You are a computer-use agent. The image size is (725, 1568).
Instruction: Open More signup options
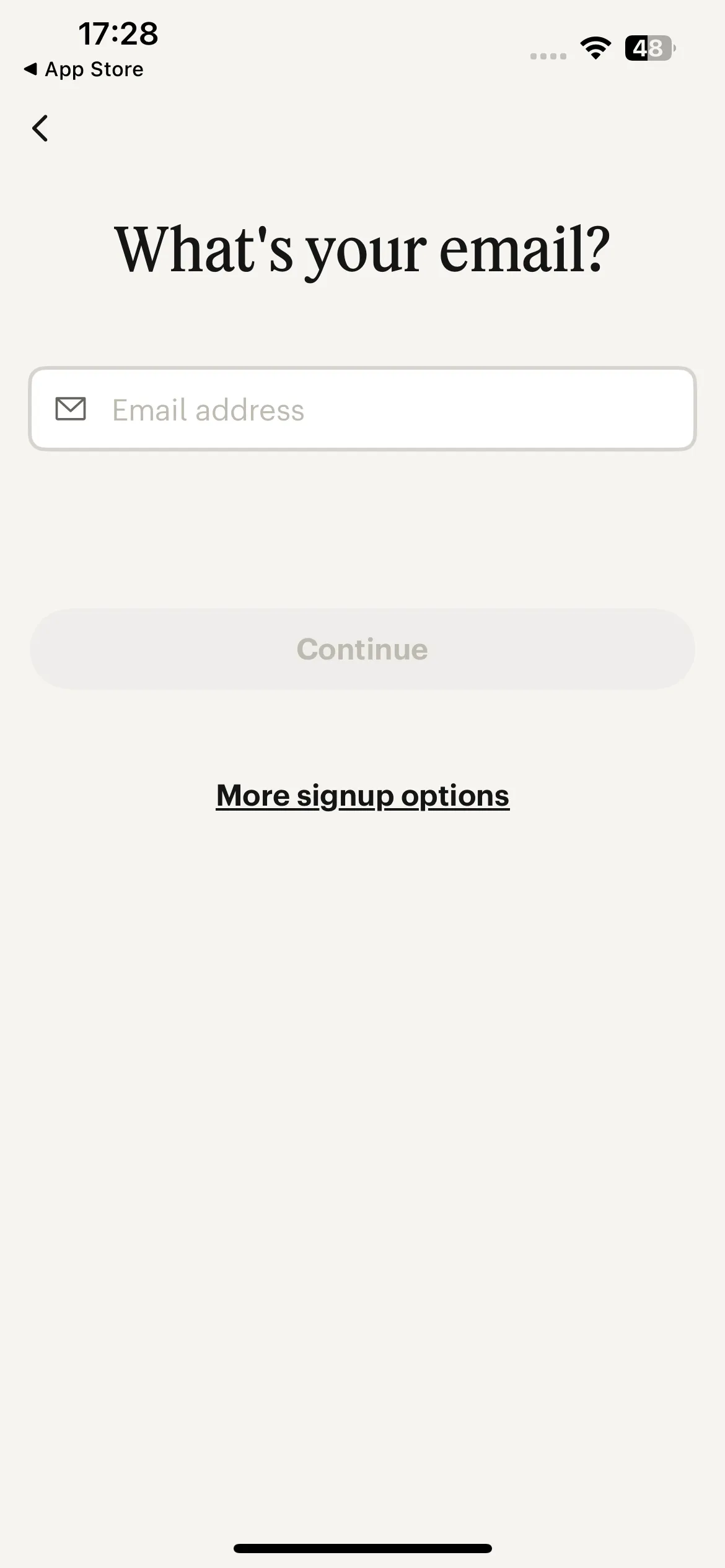(362, 796)
